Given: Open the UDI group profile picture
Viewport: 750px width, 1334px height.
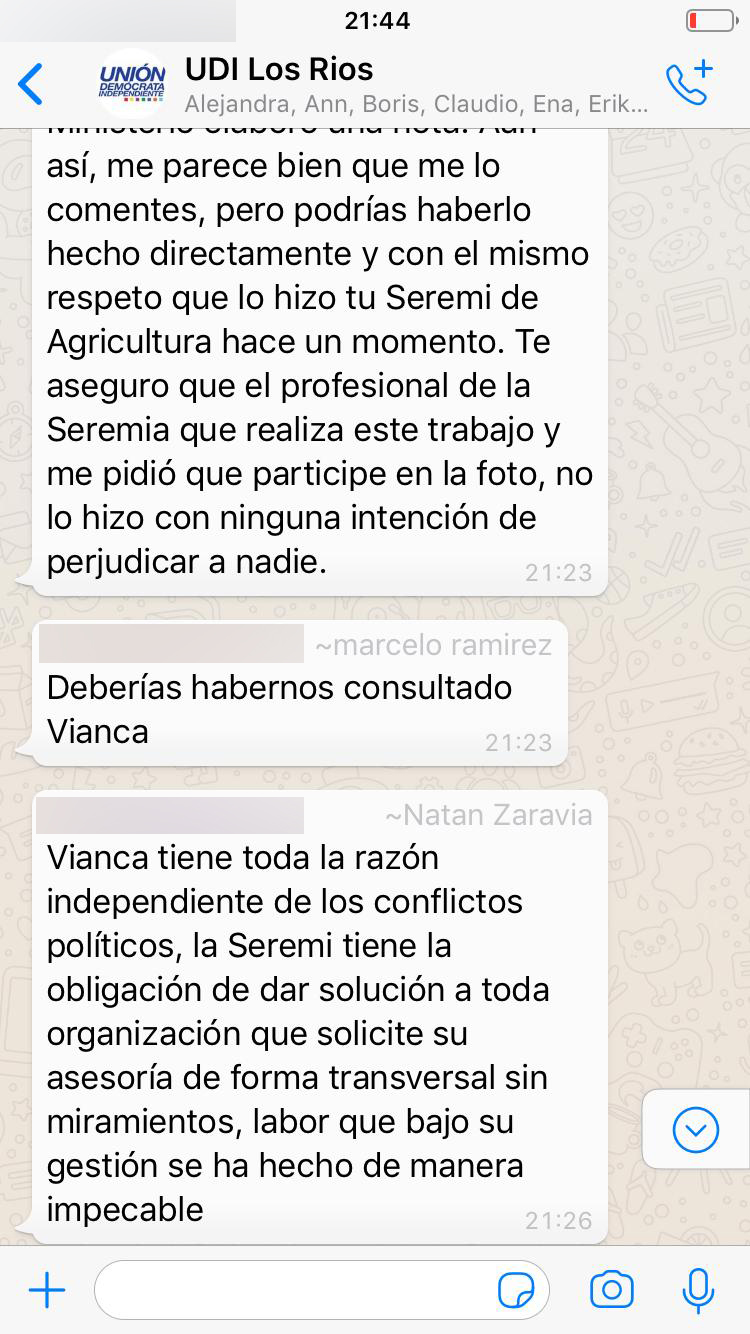Looking at the screenshot, I should 132,84.
